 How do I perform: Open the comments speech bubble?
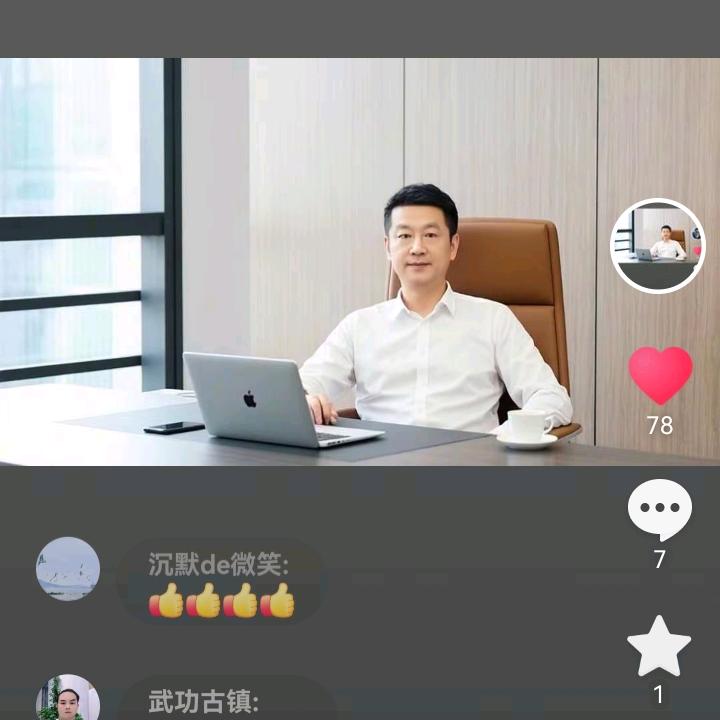pos(660,510)
